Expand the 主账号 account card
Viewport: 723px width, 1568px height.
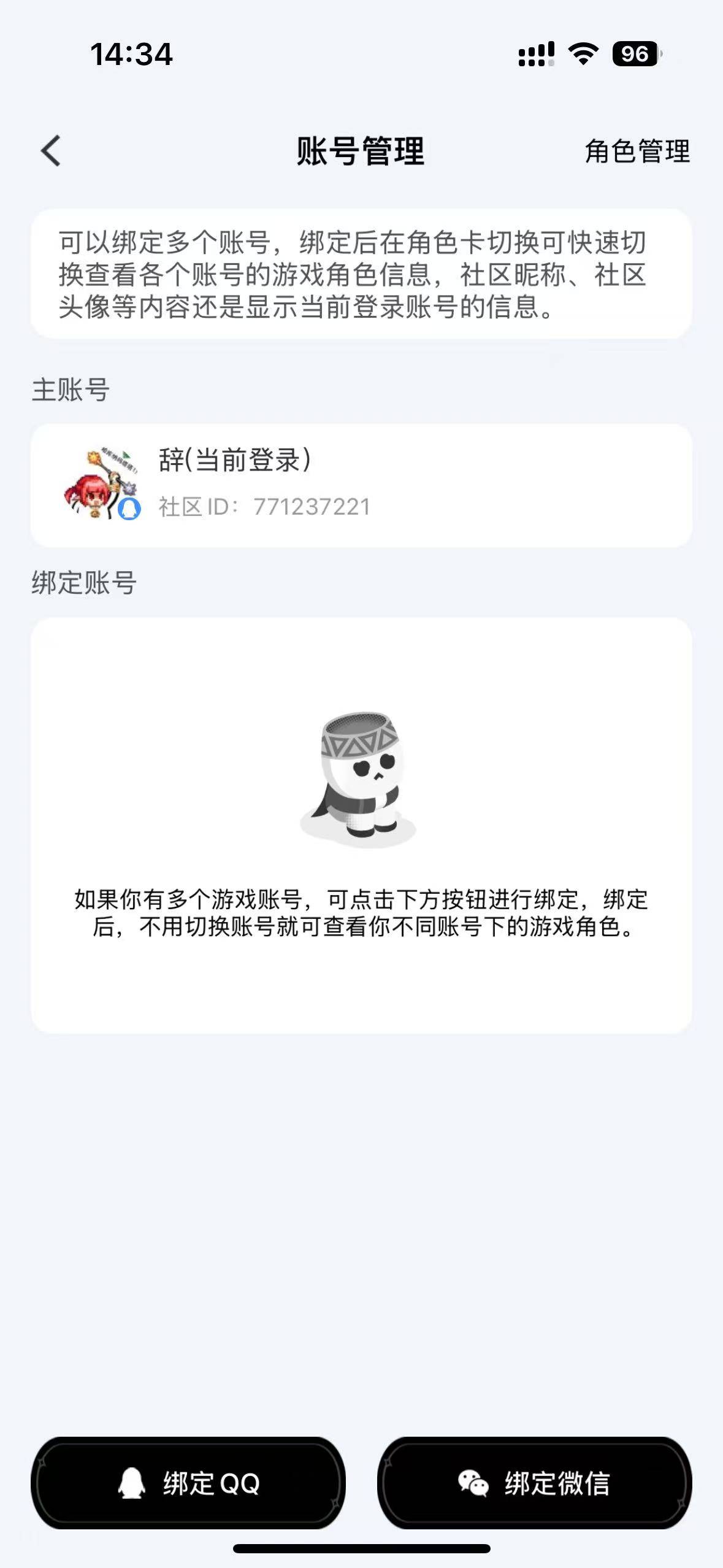click(x=362, y=485)
